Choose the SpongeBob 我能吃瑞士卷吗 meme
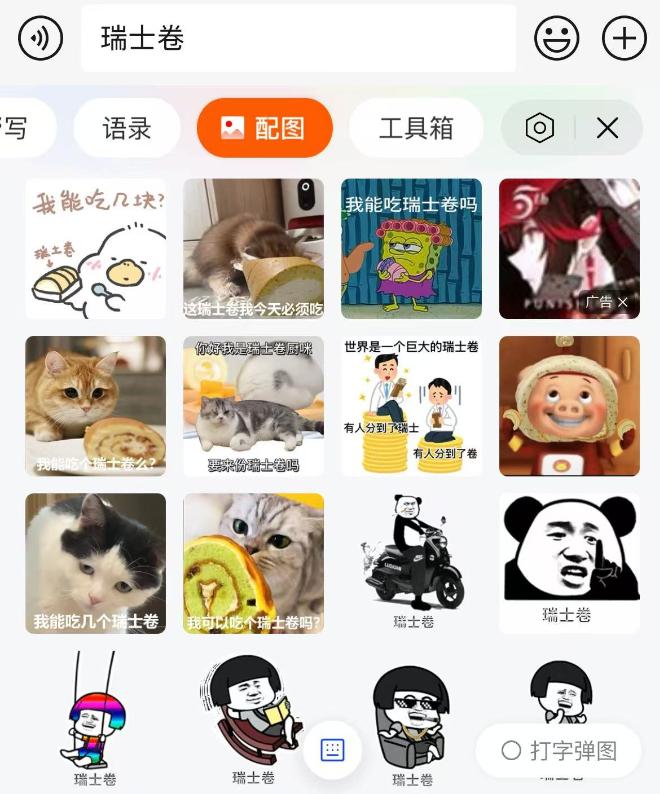This screenshot has width=660, height=794. tap(411, 248)
